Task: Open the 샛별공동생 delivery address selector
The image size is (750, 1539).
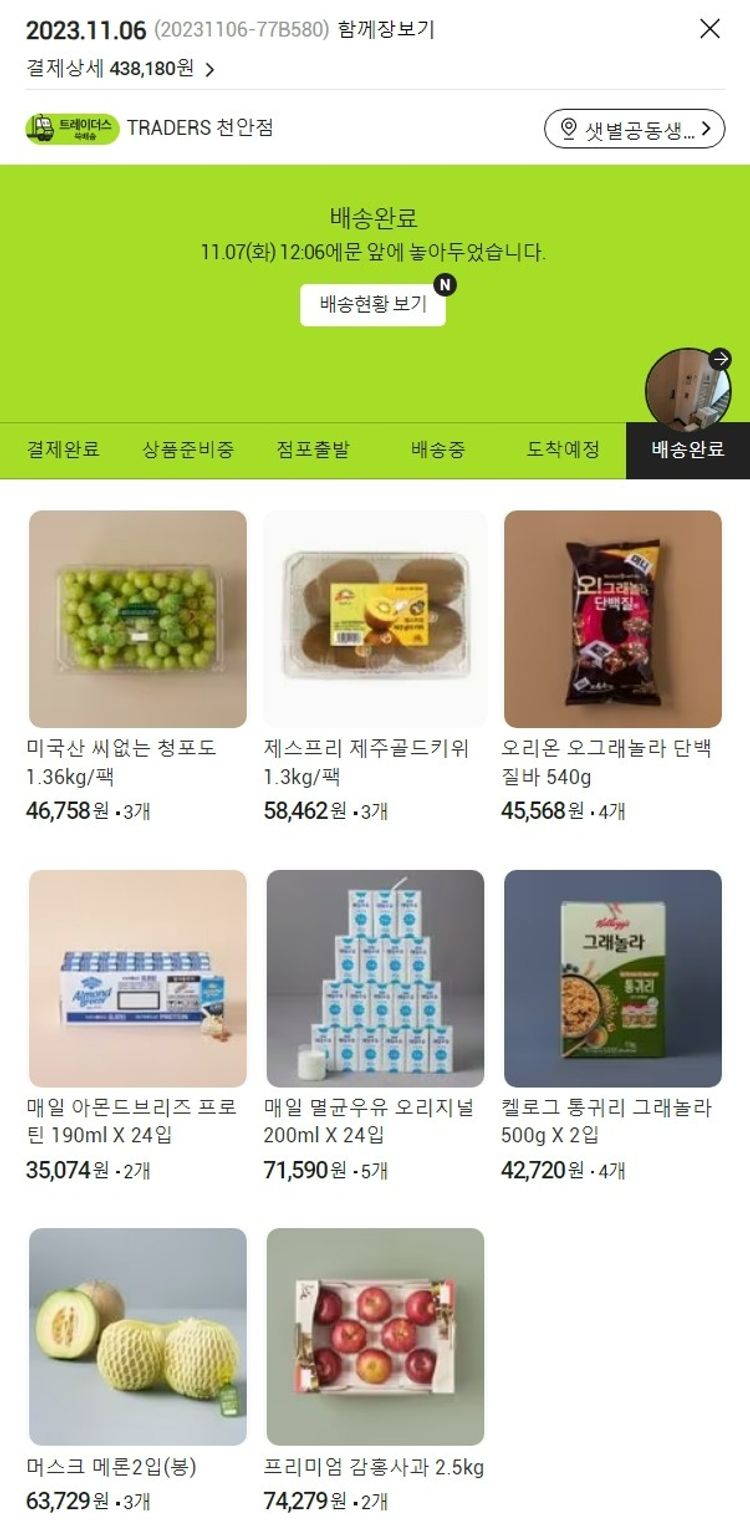Action: coord(634,129)
